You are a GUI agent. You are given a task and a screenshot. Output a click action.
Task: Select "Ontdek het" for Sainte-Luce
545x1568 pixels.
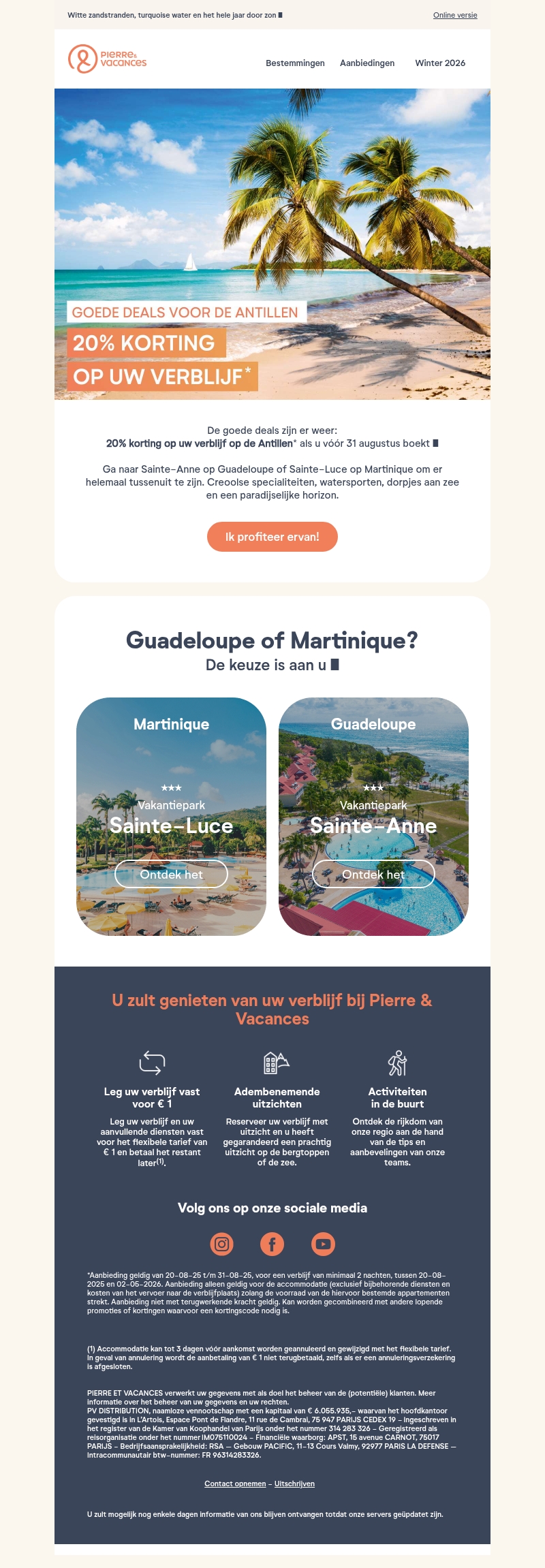click(171, 874)
